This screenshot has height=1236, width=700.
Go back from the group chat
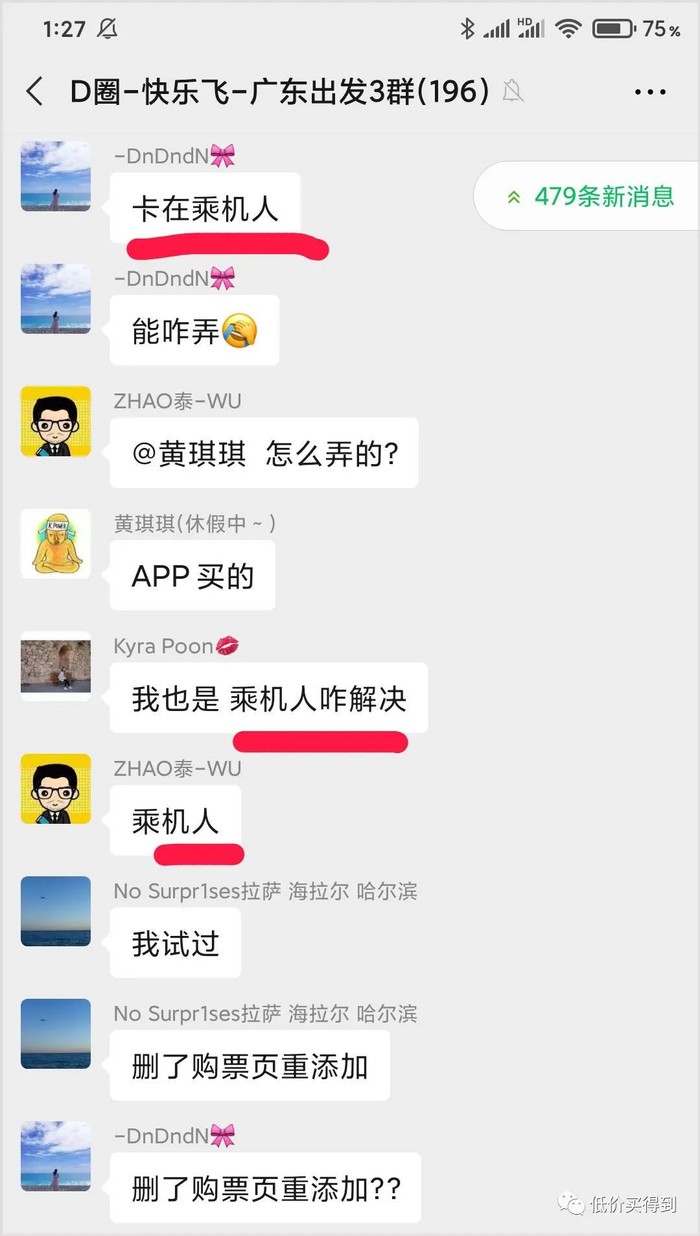(x=35, y=92)
